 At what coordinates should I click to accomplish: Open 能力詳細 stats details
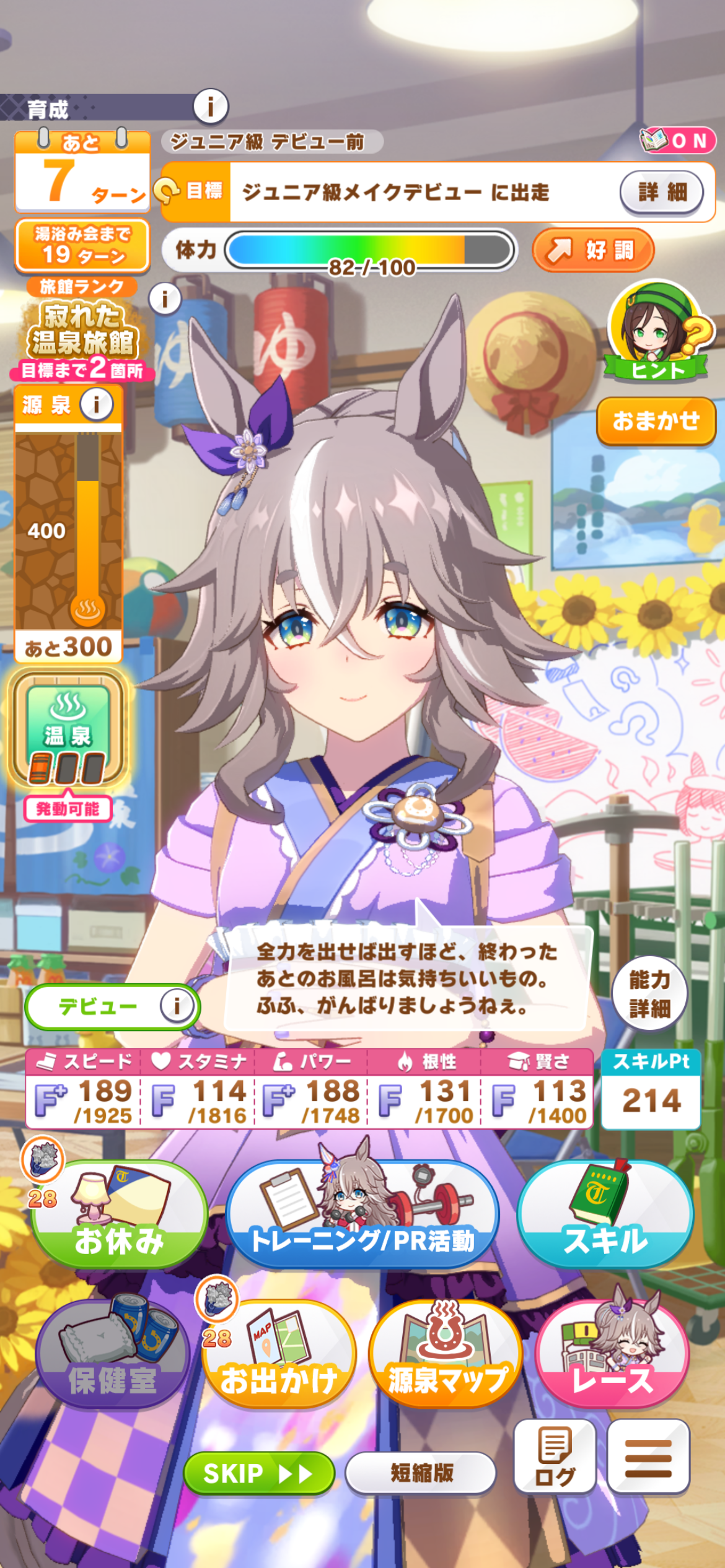[x=649, y=994]
